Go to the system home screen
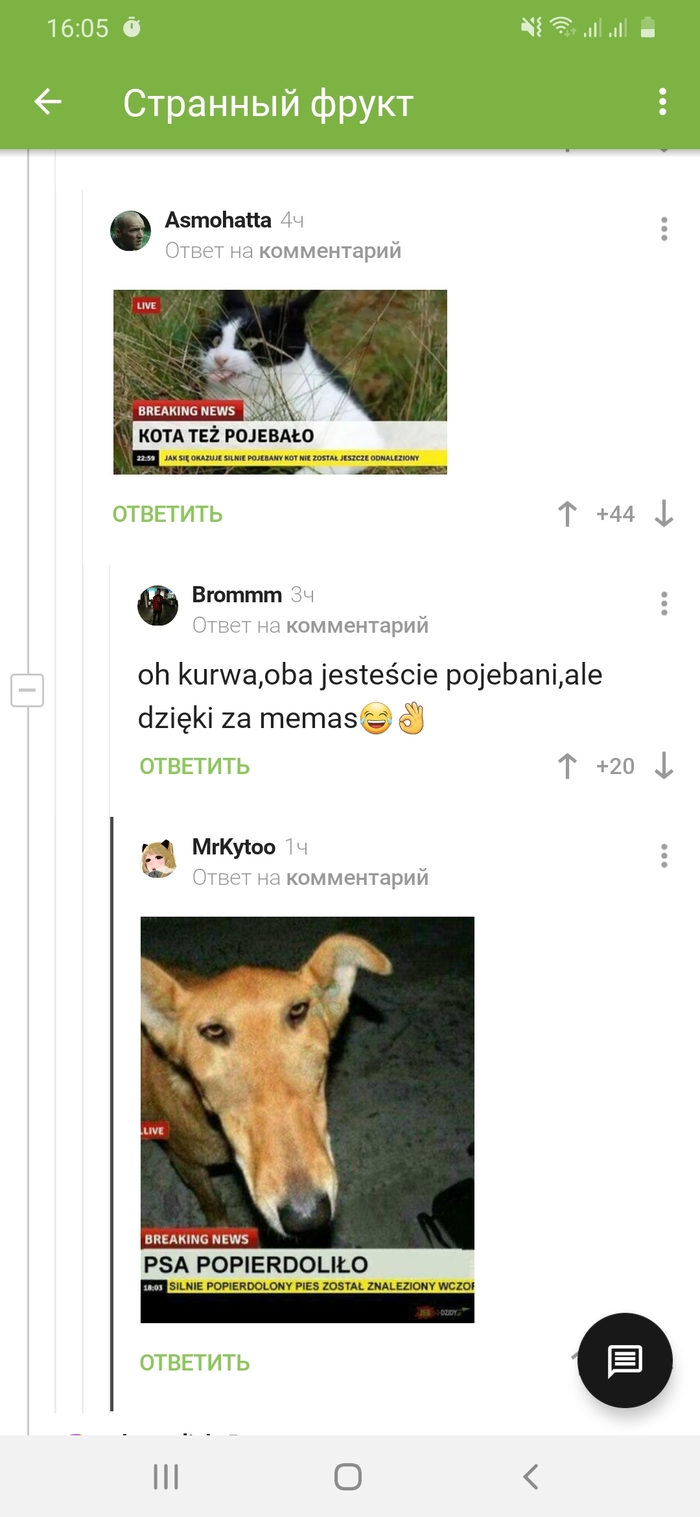Viewport: 700px width, 1517px height. (348, 1476)
